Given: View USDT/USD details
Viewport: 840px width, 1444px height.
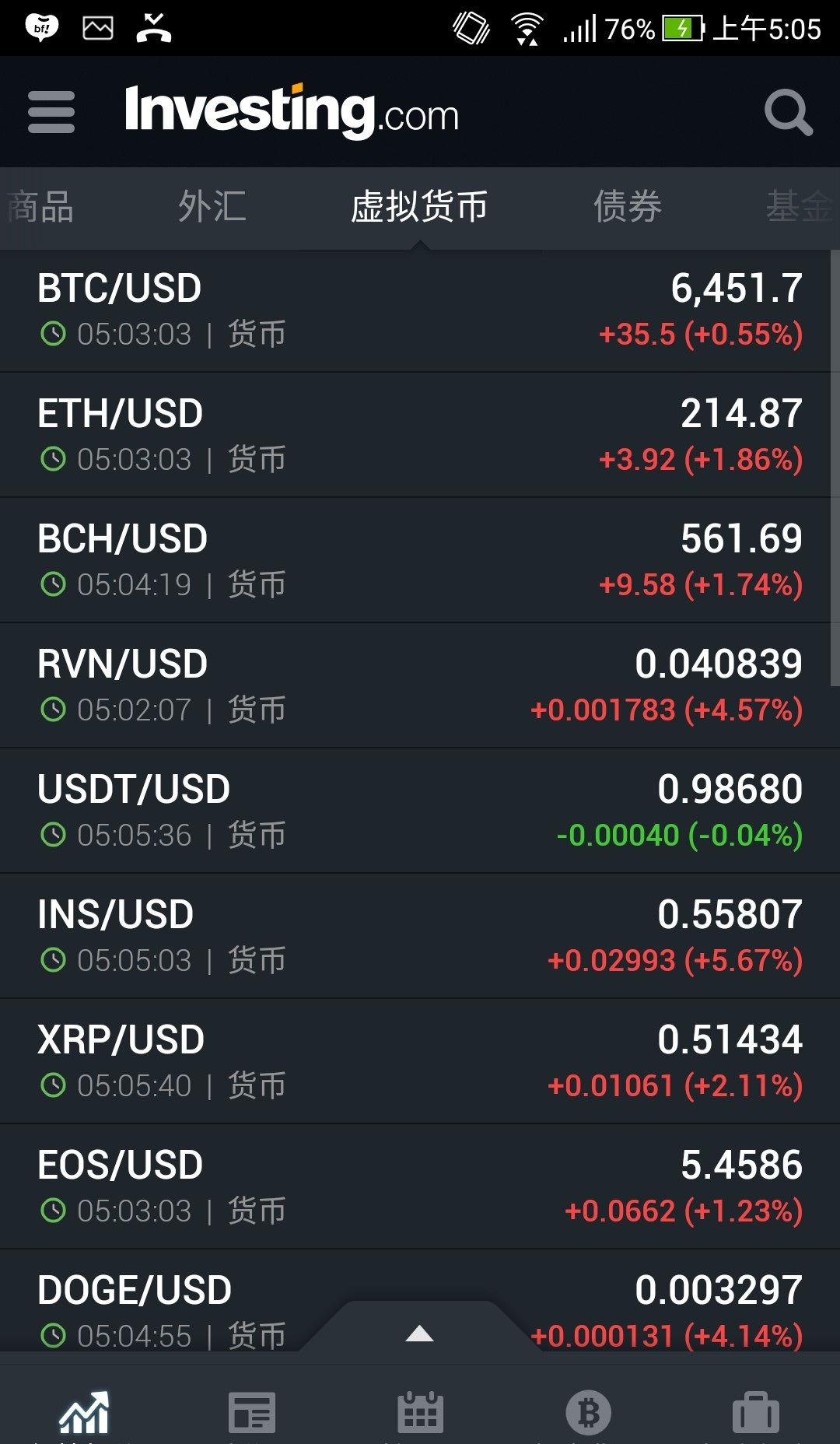Looking at the screenshot, I should (x=415, y=811).
